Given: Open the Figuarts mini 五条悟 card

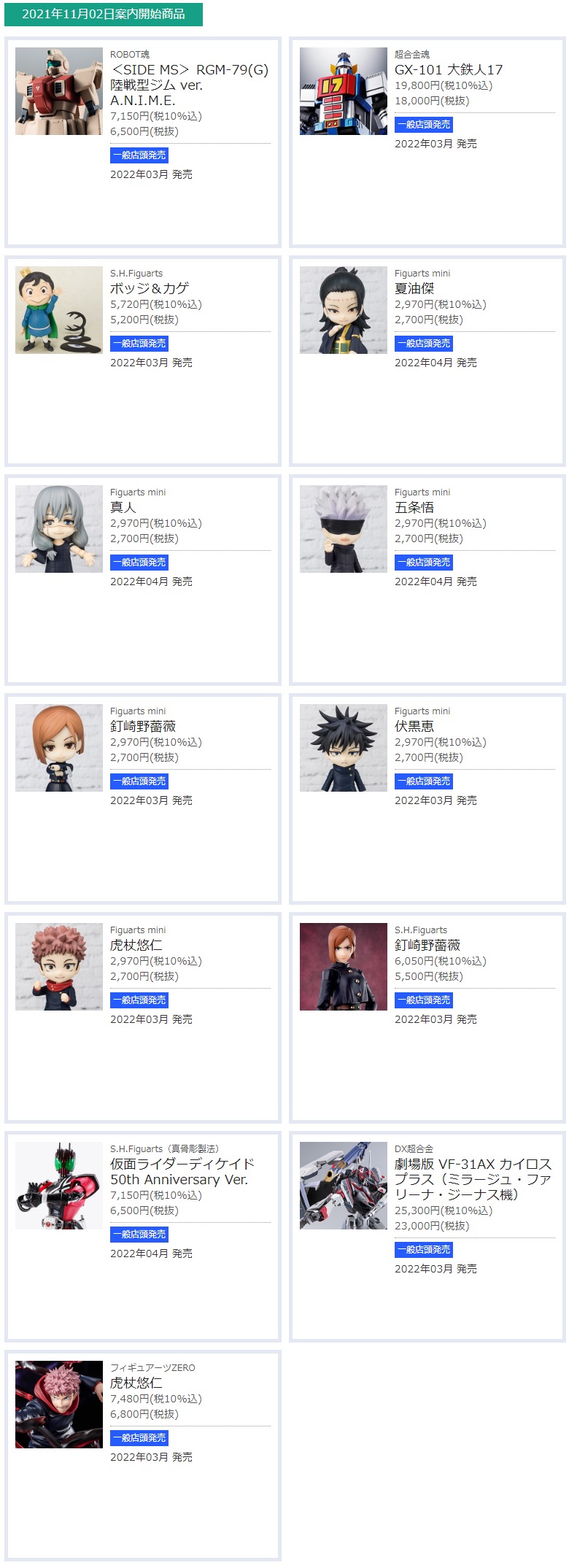Looking at the screenshot, I should point(414,508).
